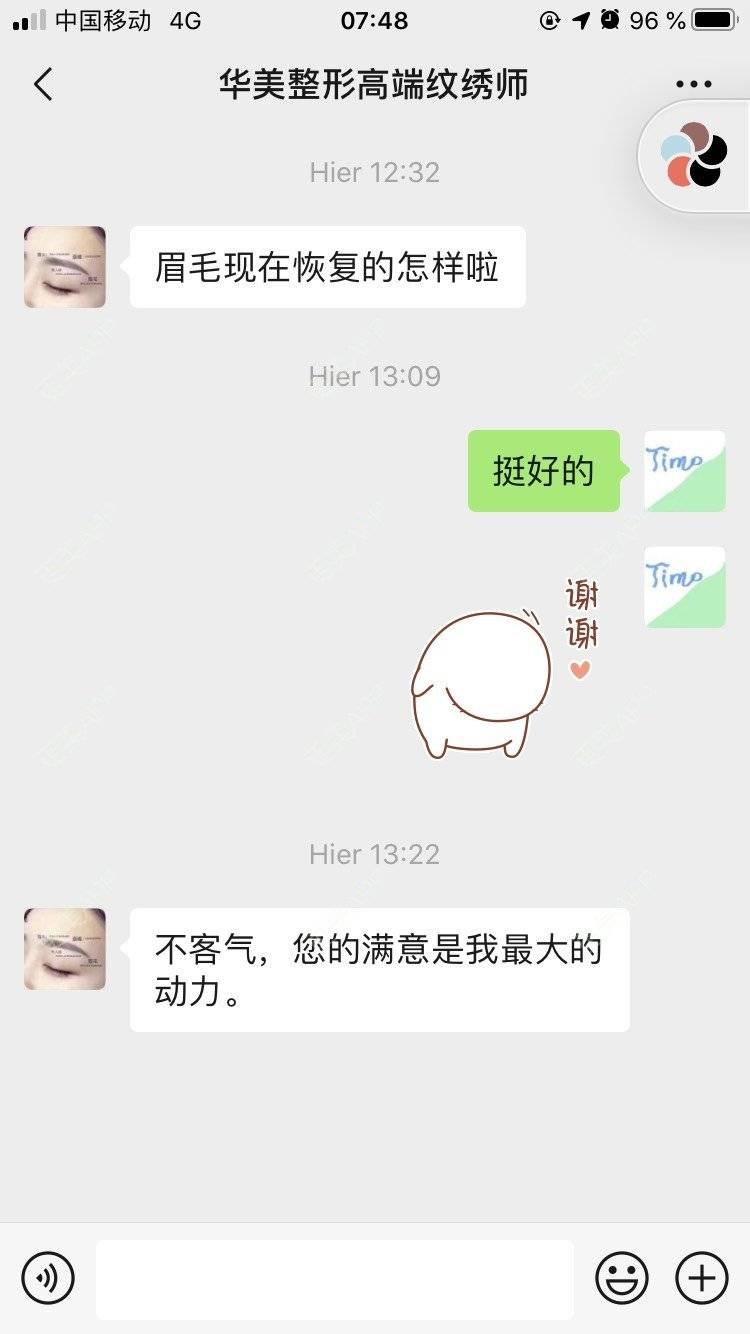Open the emoji sticker panel
Image resolution: width=750 pixels, height=1334 pixels.
click(622, 1278)
